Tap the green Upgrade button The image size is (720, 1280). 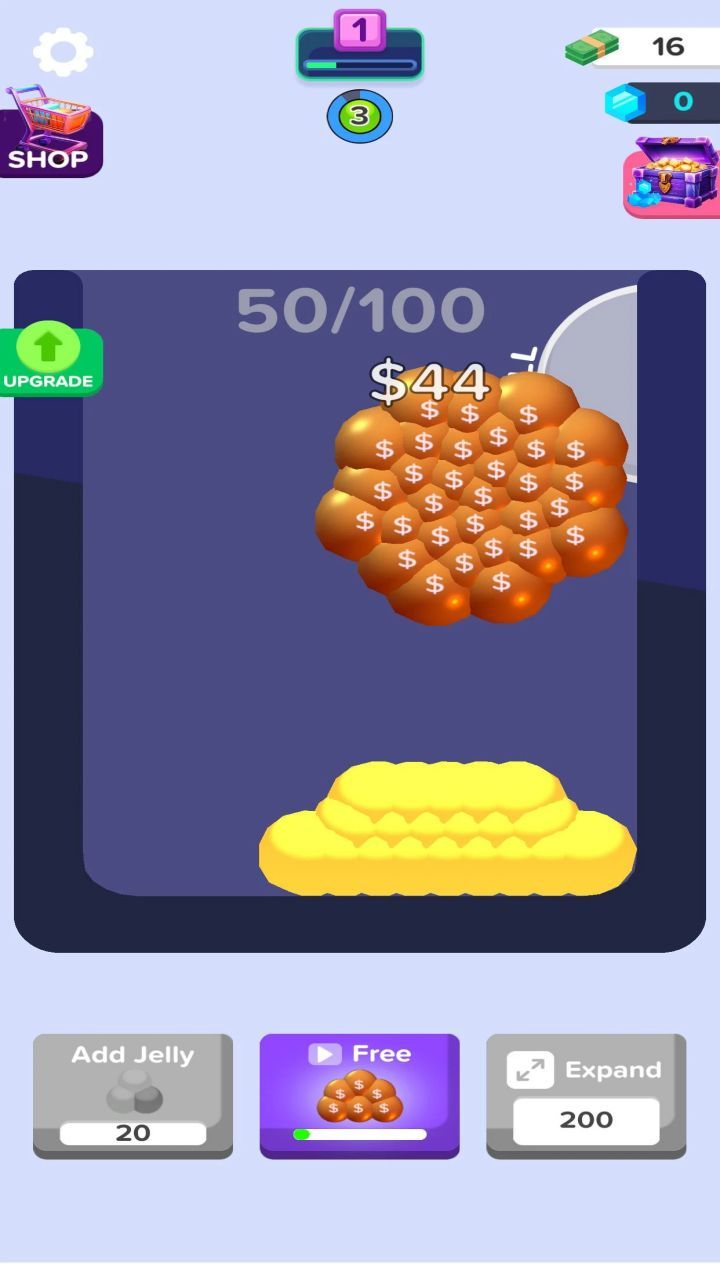(50, 361)
